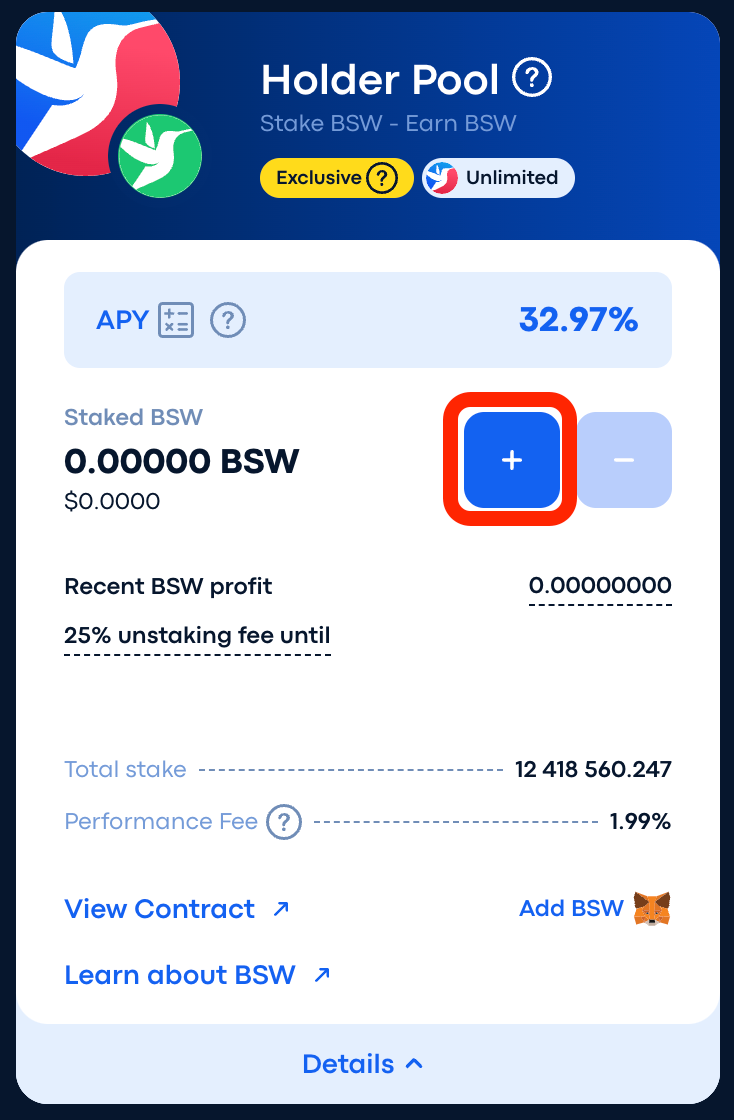Screen dimensions: 734x1120
Task: Open the View Contract link
Action: coord(177,909)
